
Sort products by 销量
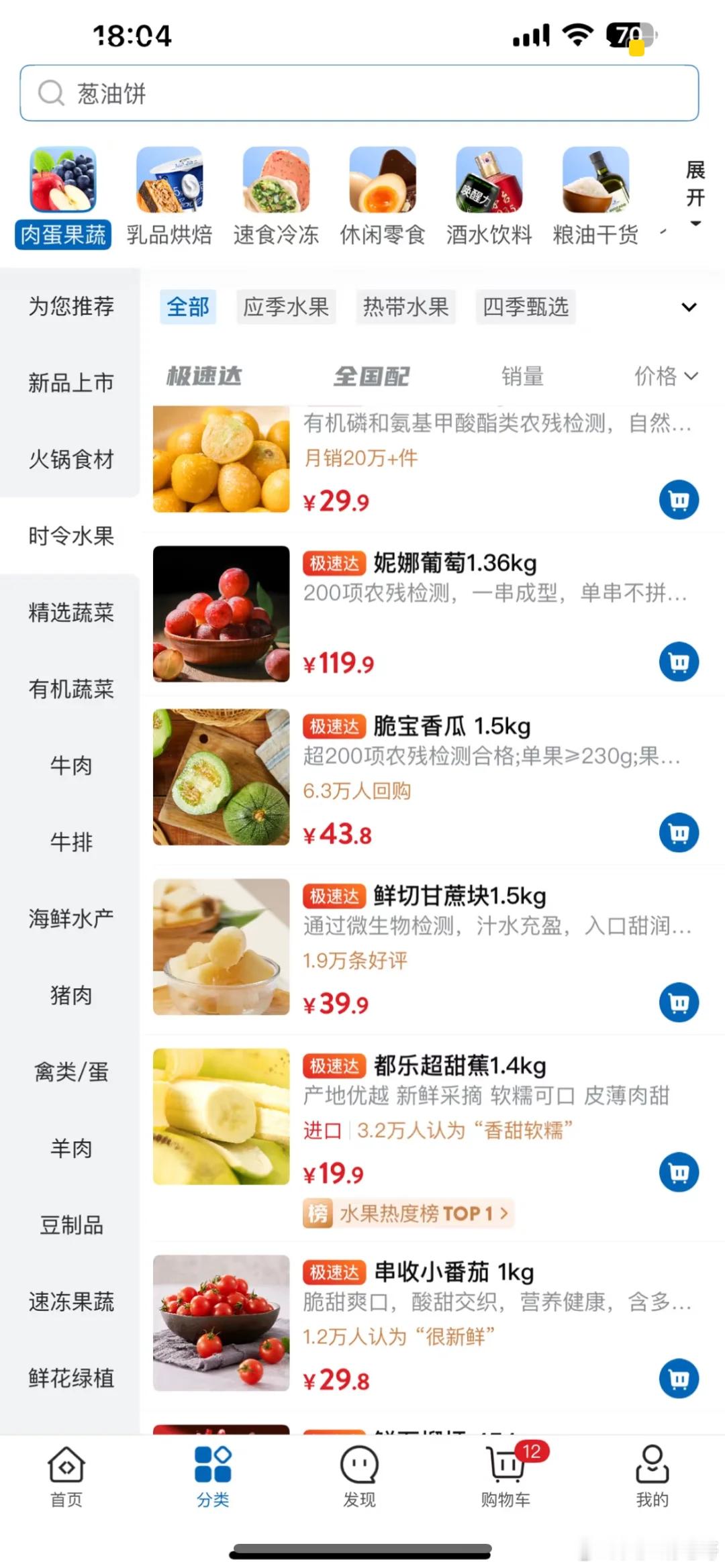522,376
